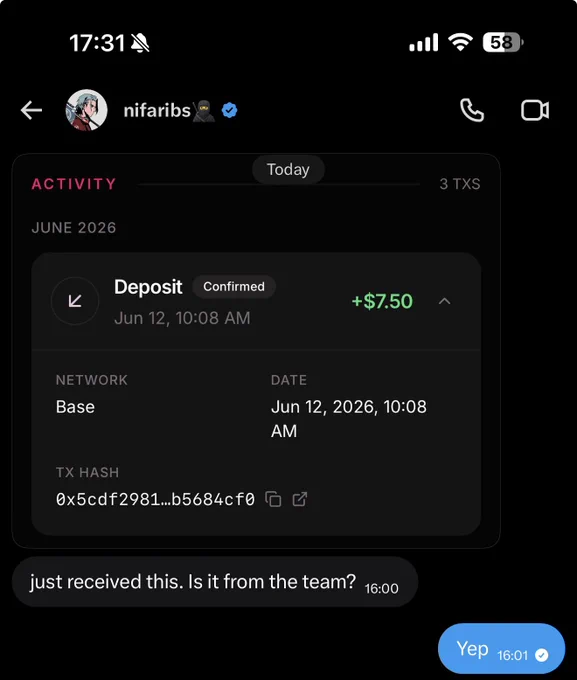Start a voice call with nifaribs
Viewport: 577px width, 680px height.
pyautogui.click(x=472, y=110)
